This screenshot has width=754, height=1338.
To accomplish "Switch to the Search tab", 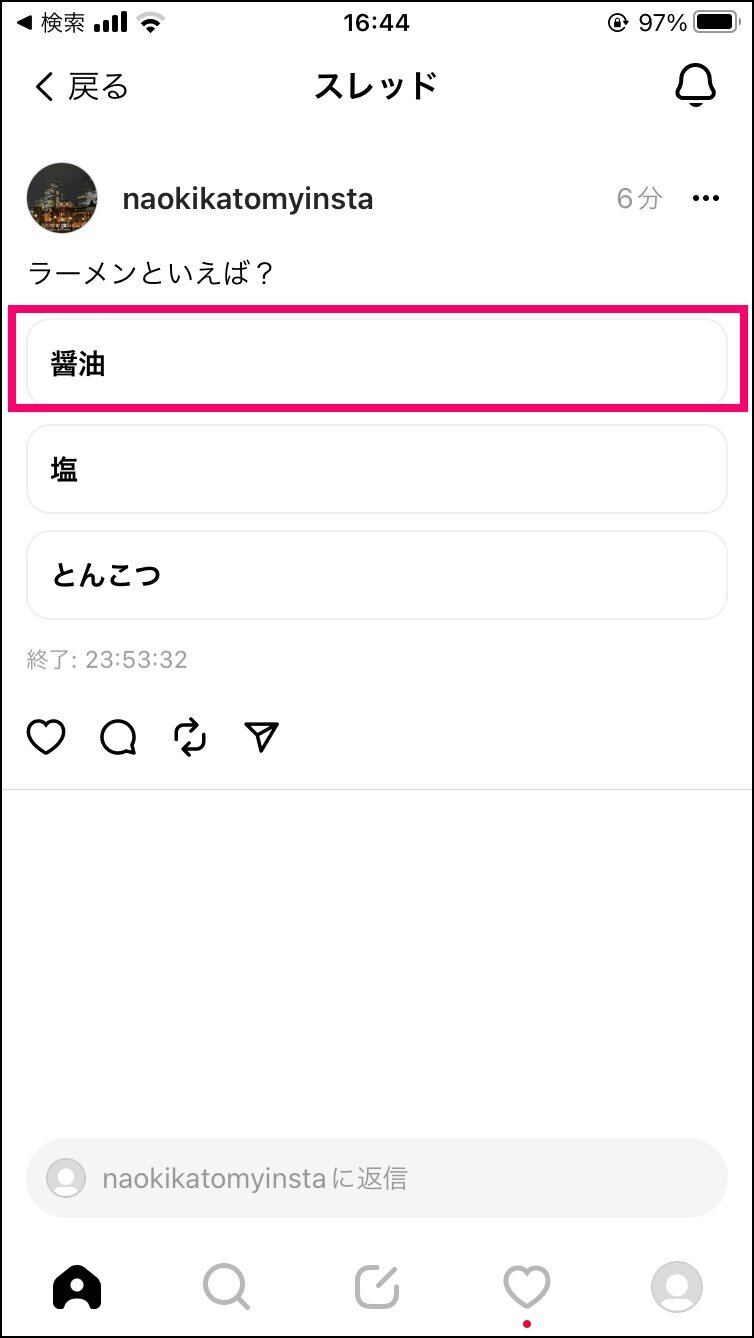I will 226,1287.
